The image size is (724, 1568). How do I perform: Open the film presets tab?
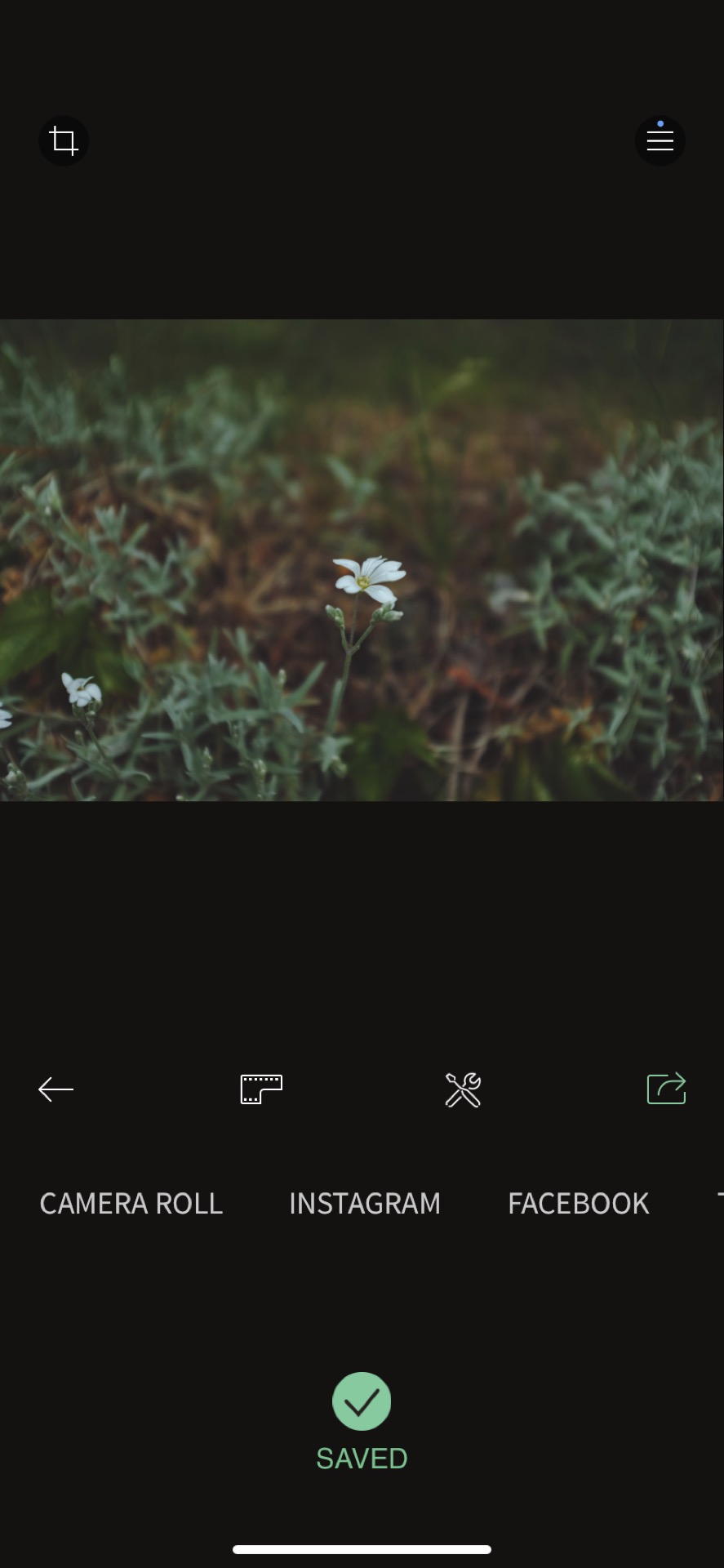[x=261, y=1089]
